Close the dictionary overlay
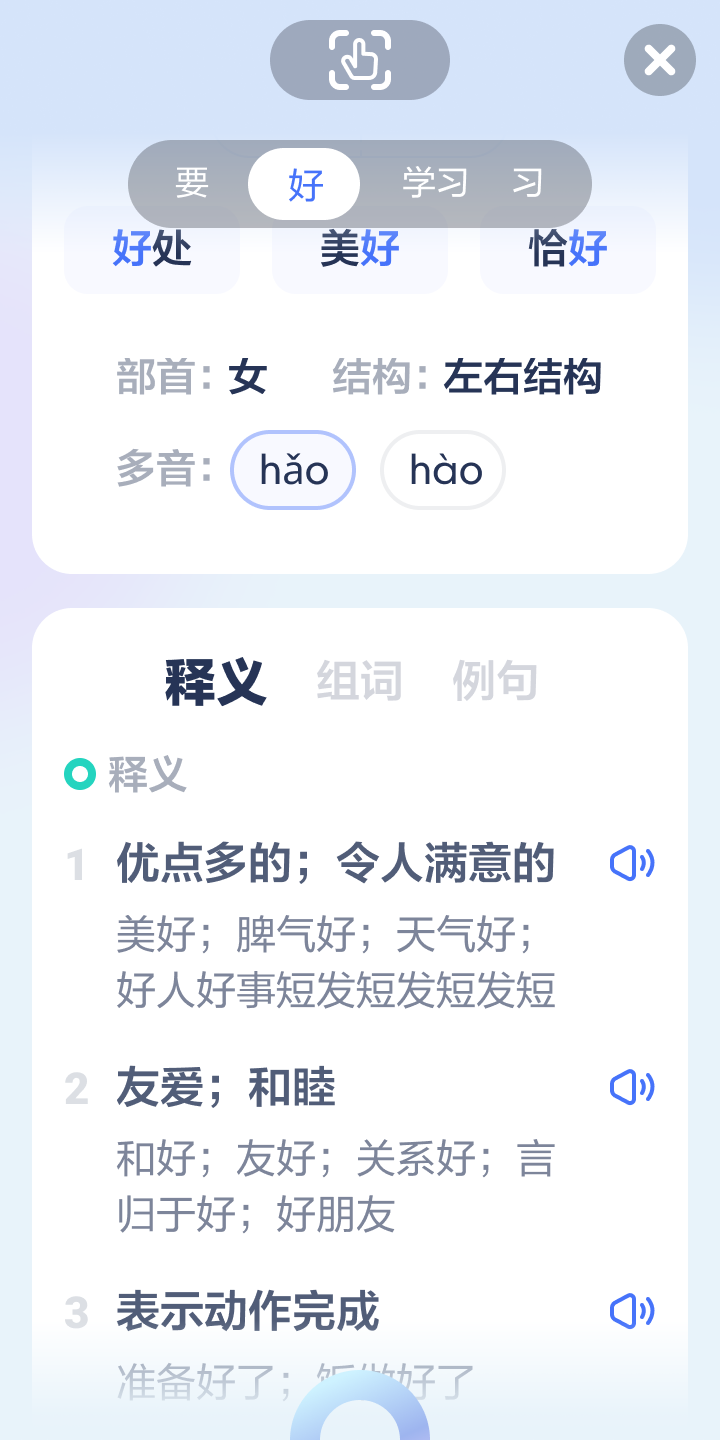This screenshot has height=1440, width=720. [660, 60]
